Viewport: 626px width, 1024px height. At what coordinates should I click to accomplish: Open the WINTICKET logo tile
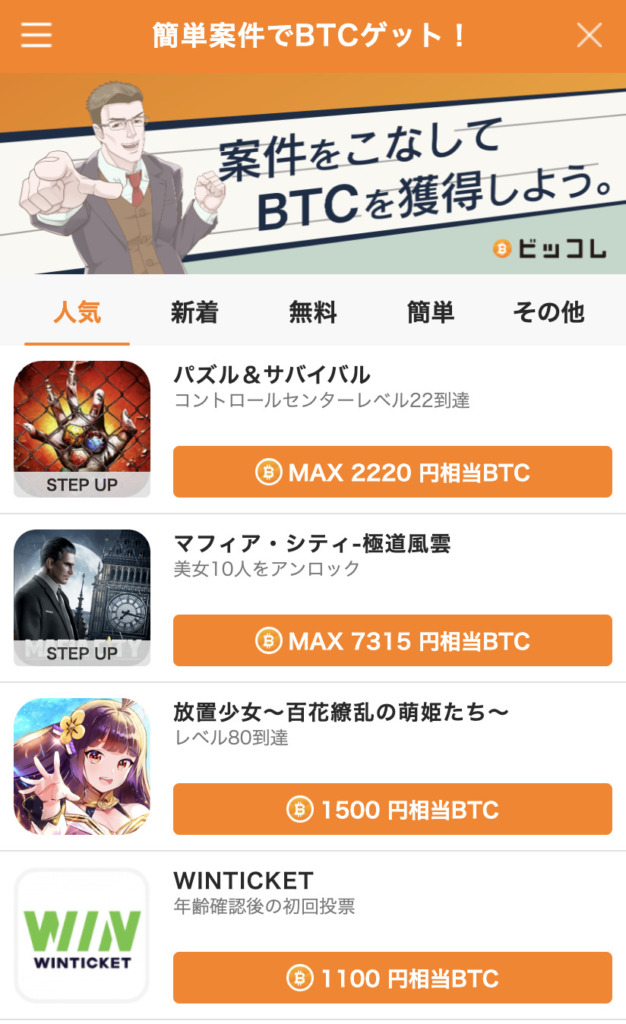(x=82, y=935)
